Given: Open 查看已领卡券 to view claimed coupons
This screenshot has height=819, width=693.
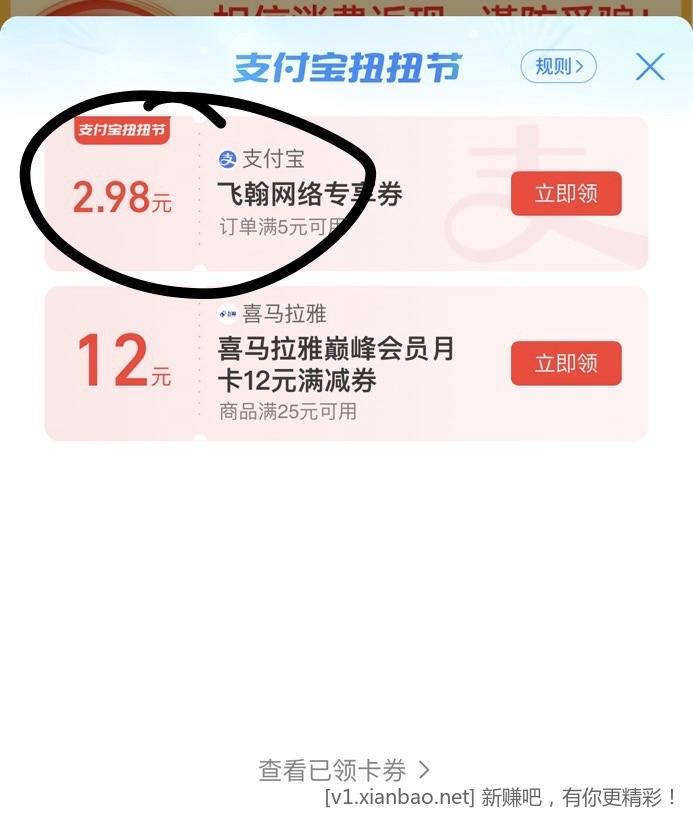Looking at the screenshot, I should coord(344,770).
